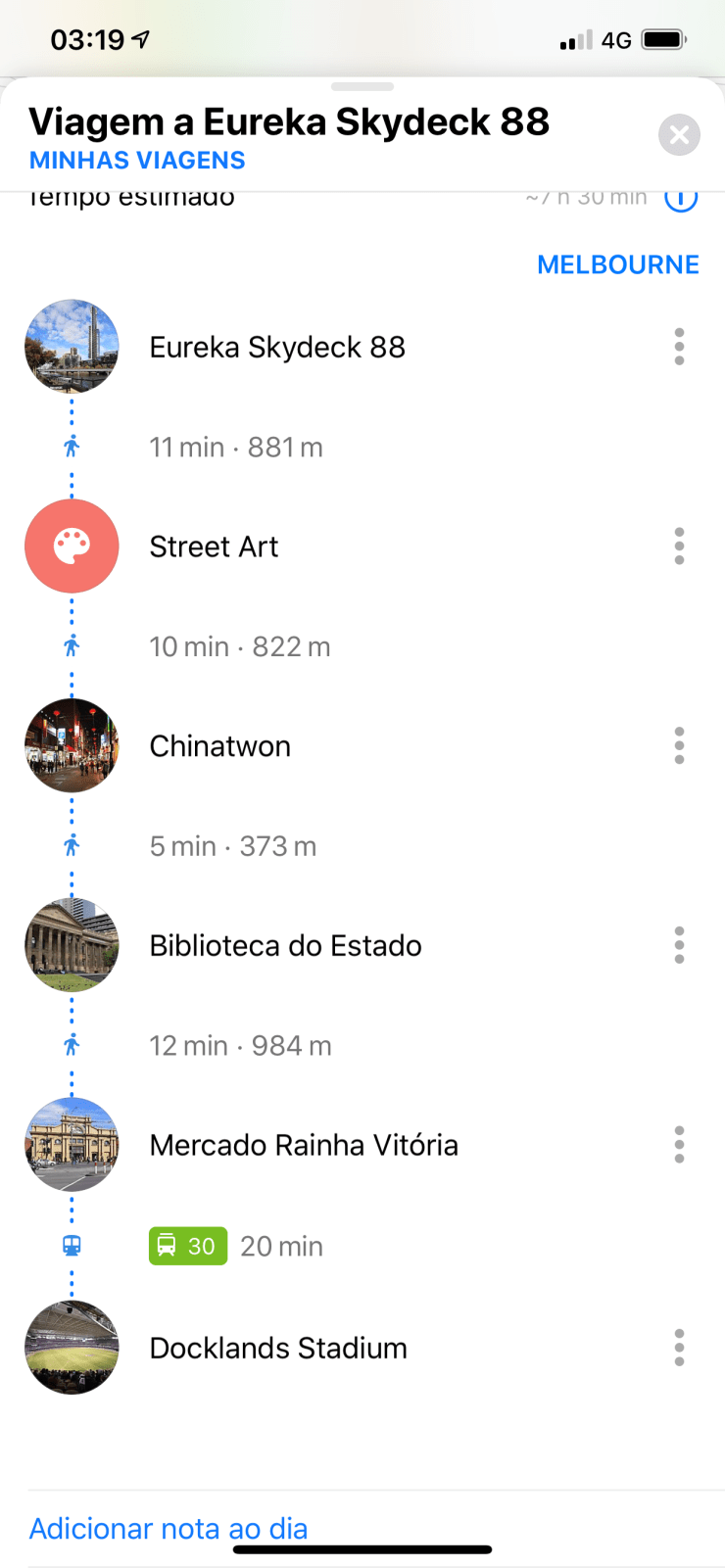Show more options for Street Art
The width and height of the screenshot is (725, 1568).
679,546
